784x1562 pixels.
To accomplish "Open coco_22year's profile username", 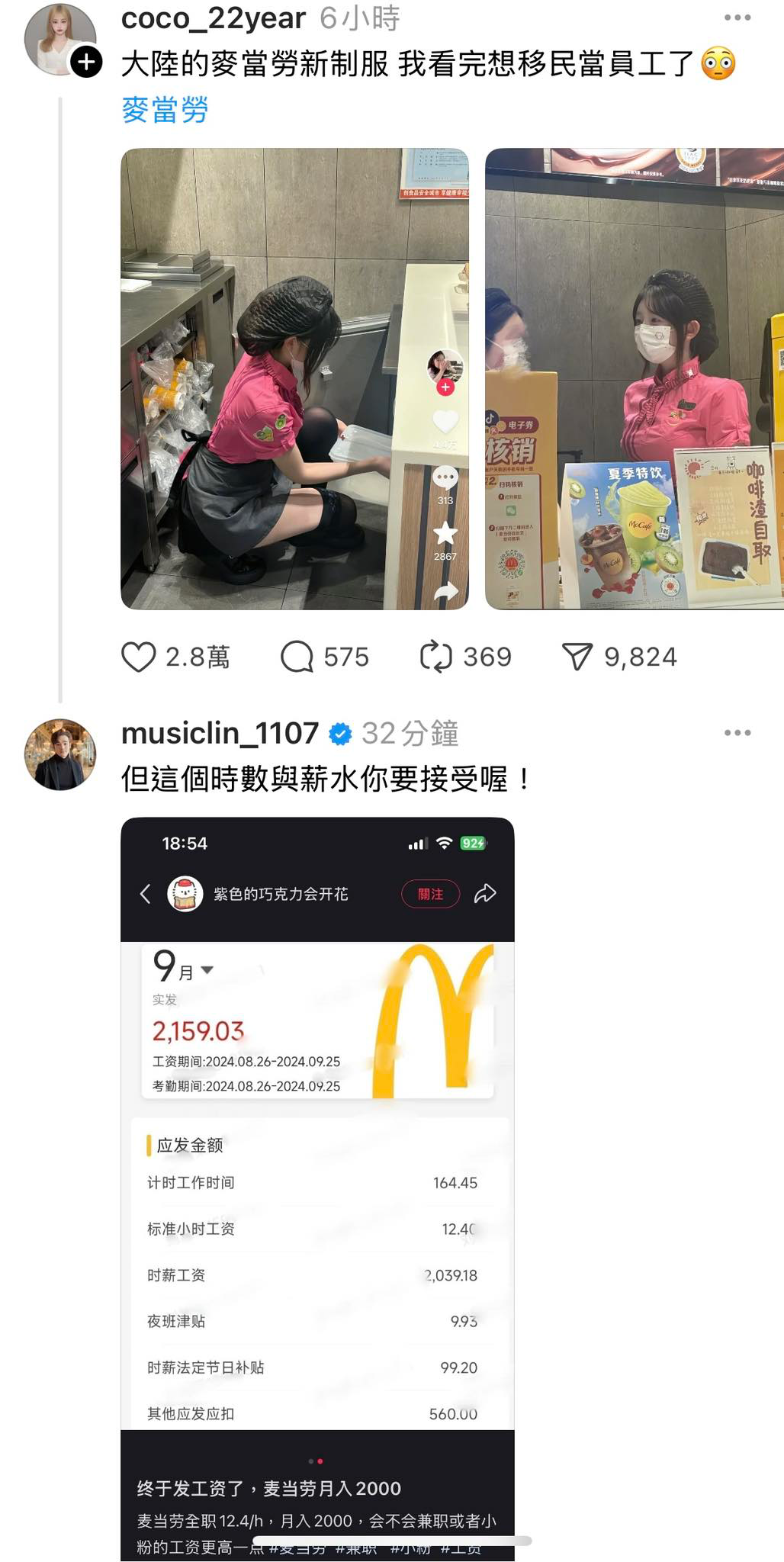I will point(214,18).
